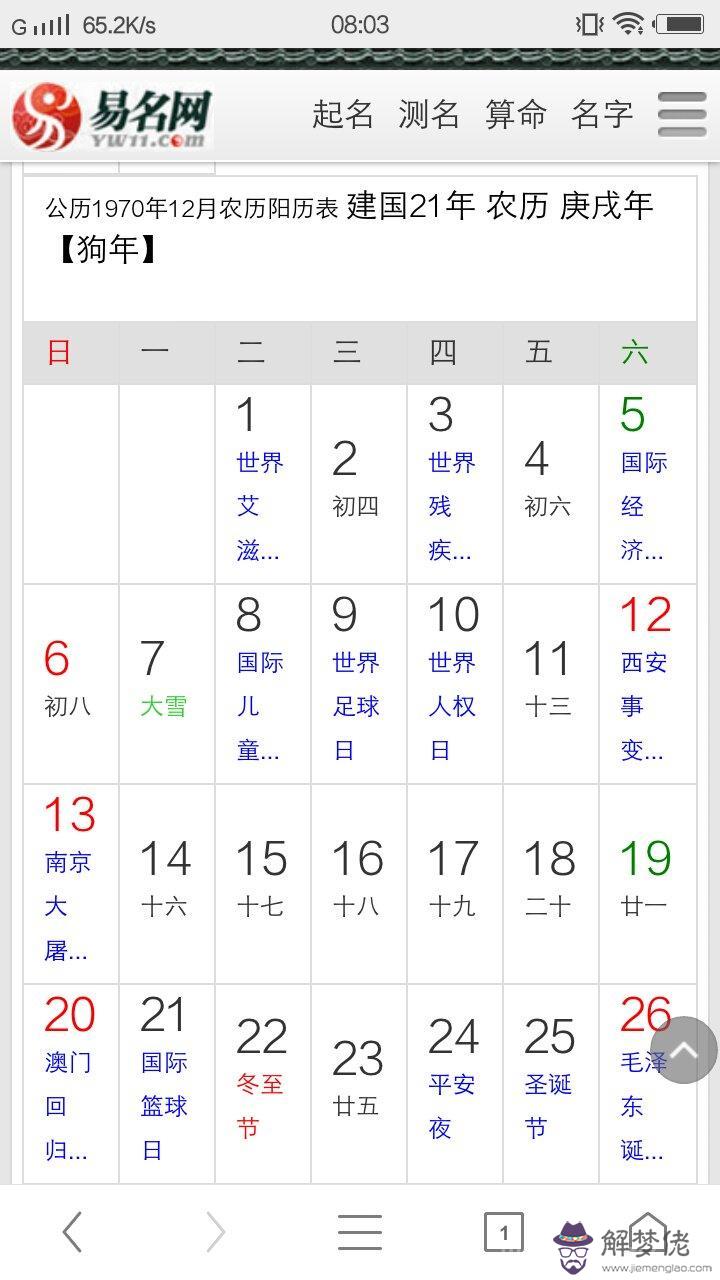The width and height of the screenshot is (720, 1280).
Task: Open the browser menu button
Action: 359,1232
